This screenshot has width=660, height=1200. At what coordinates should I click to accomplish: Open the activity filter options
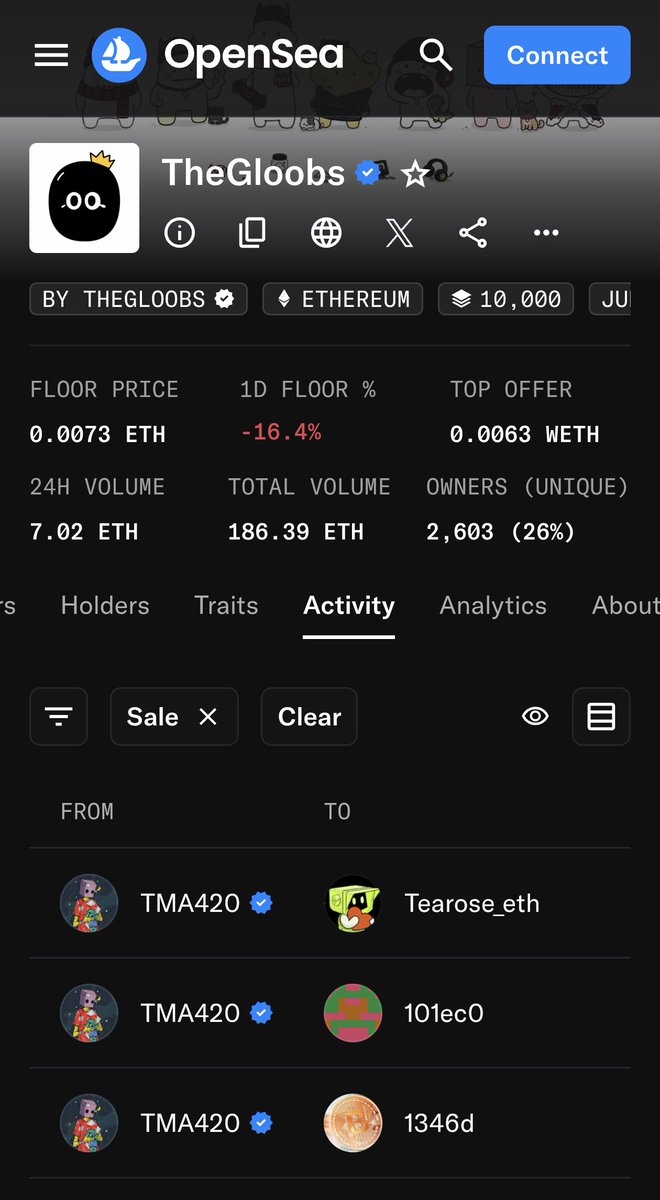click(59, 717)
